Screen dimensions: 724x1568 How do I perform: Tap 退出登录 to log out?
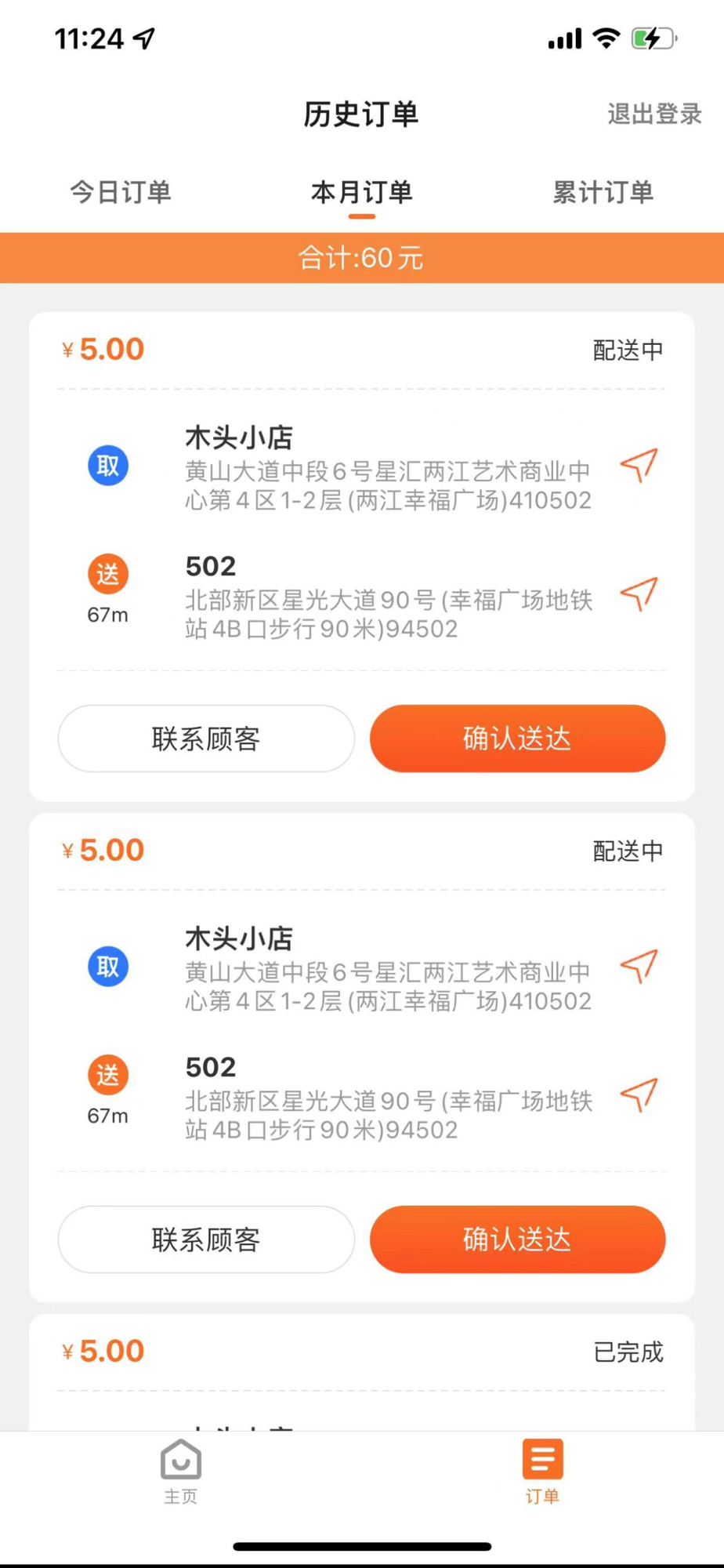[654, 114]
